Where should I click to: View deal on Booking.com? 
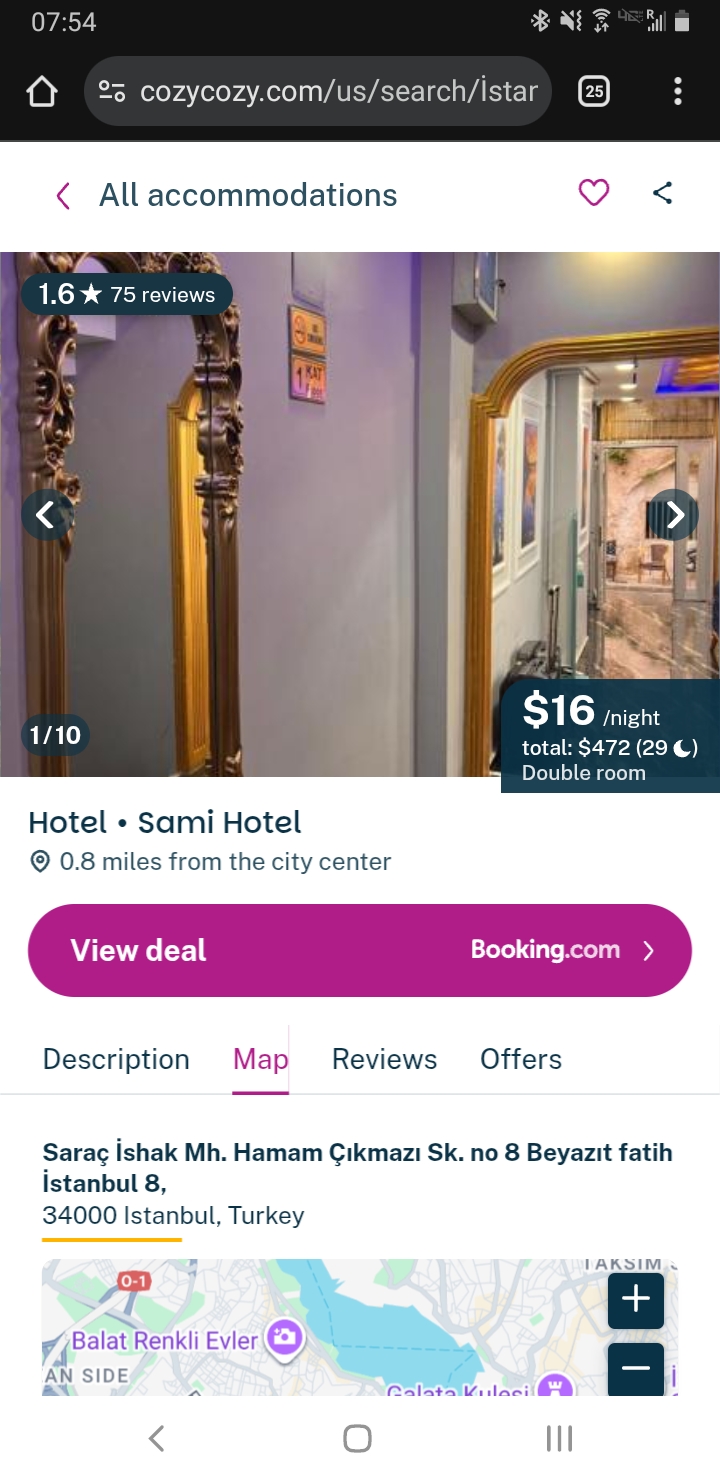point(360,950)
